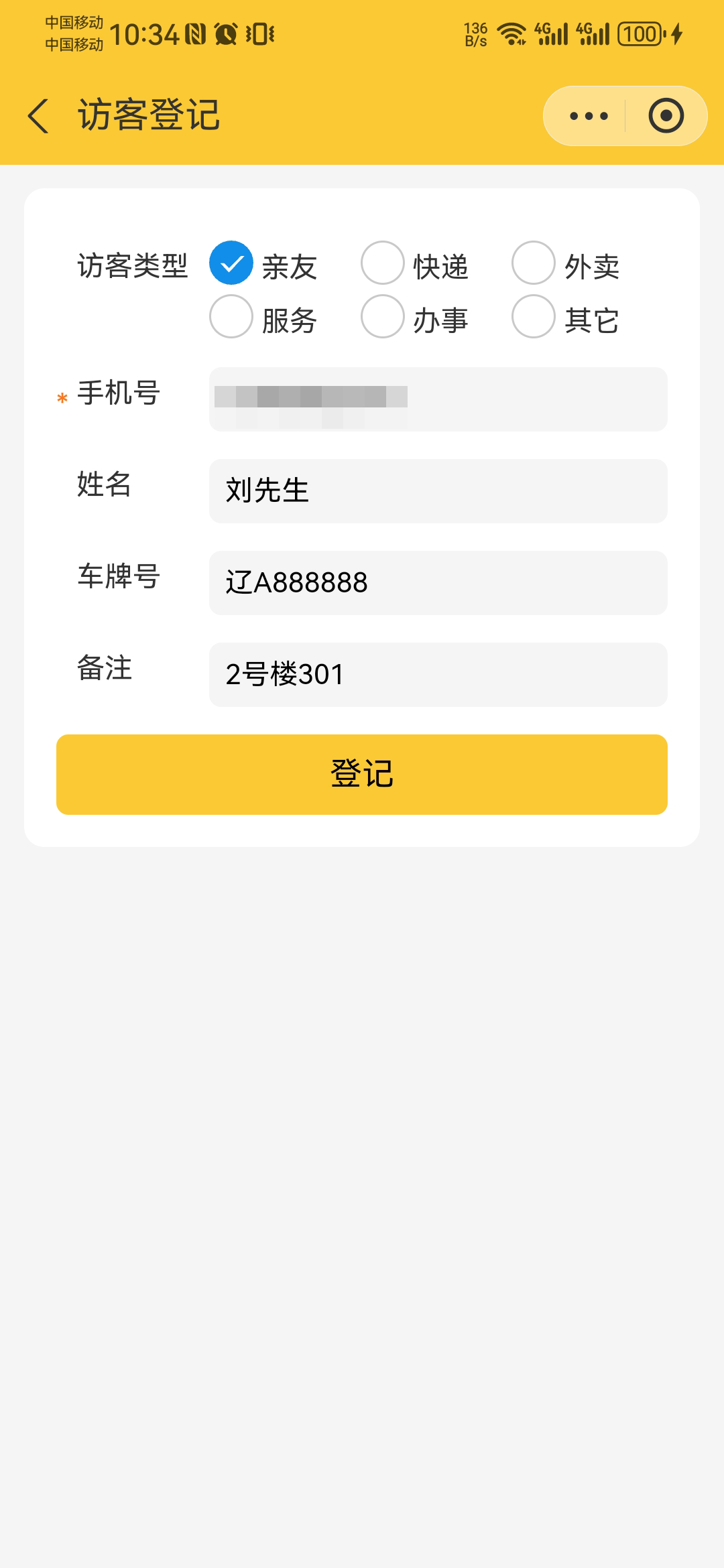Submit the form with the 登记 button
This screenshot has height=1568, width=724.
point(362,775)
